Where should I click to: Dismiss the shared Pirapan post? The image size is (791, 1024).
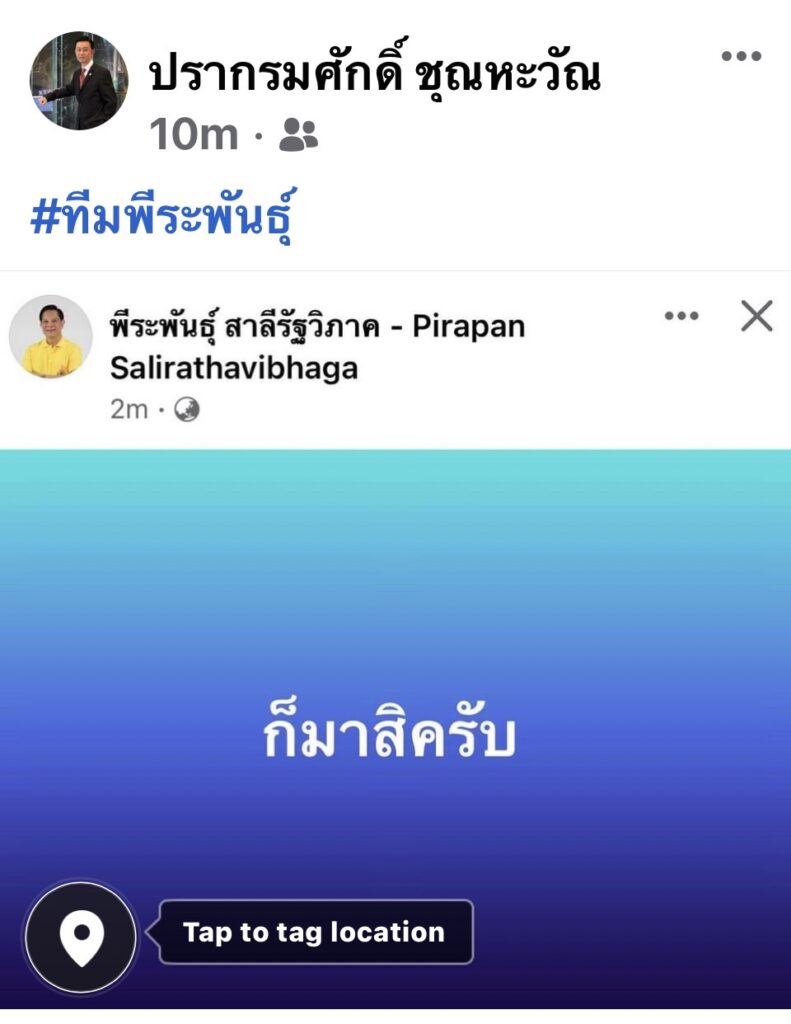coord(757,317)
